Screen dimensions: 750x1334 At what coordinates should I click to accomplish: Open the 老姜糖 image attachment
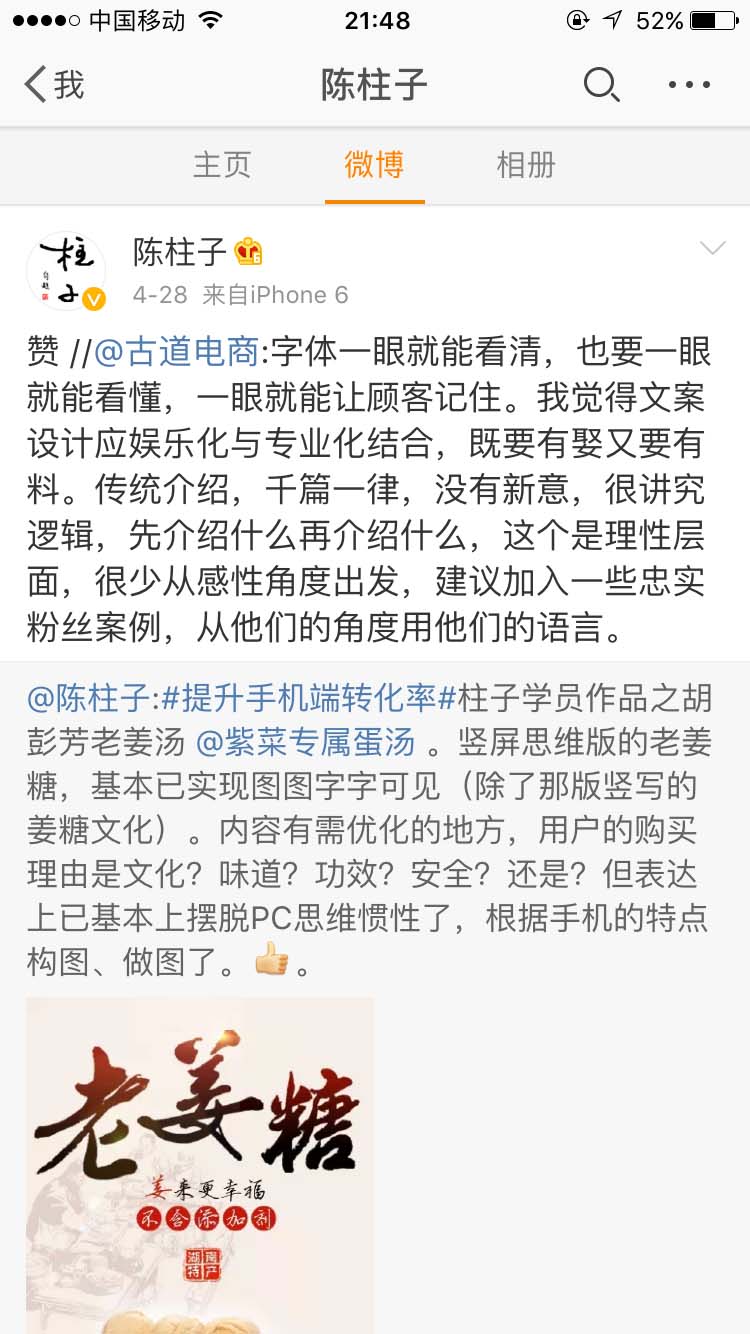coord(200,1160)
